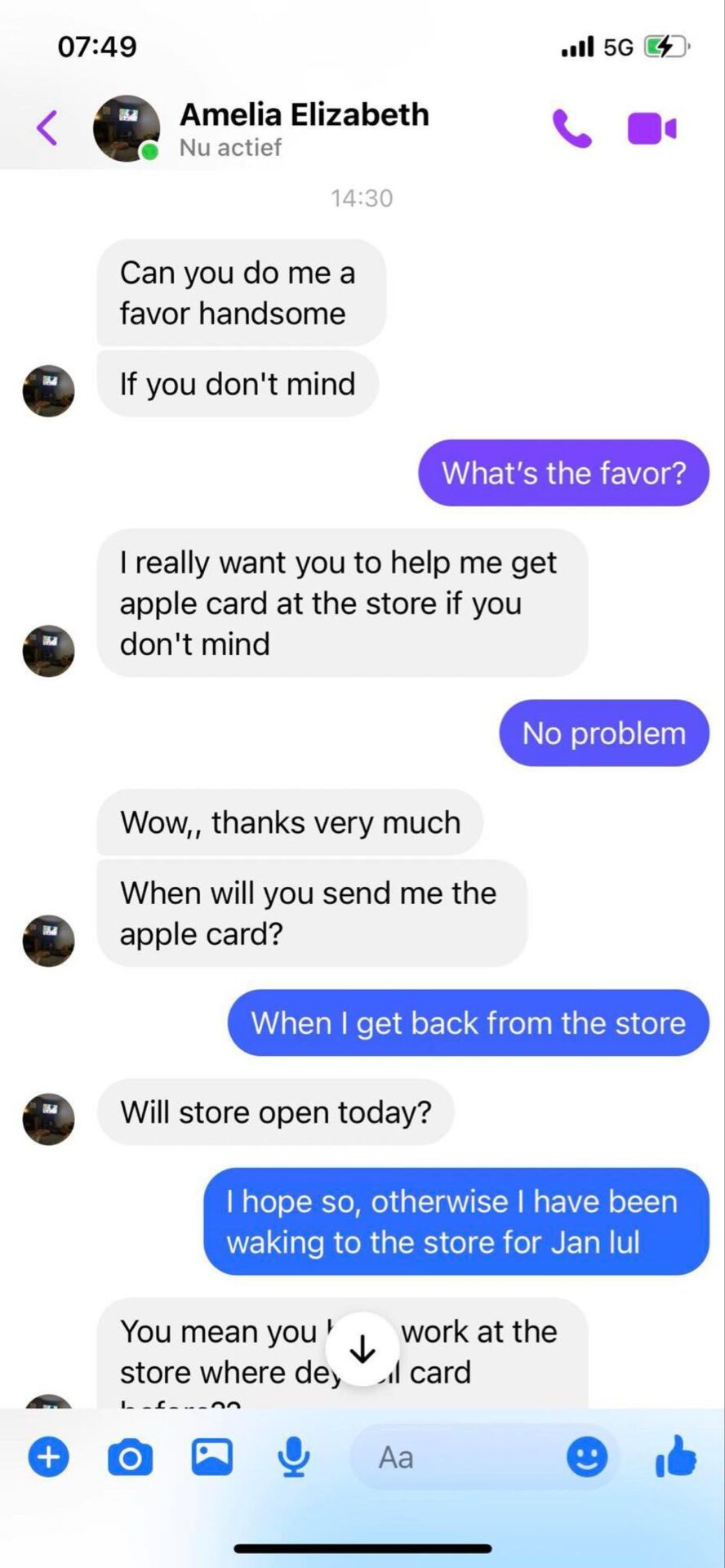Open the camera to take a photo

(x=130, y=1458)
